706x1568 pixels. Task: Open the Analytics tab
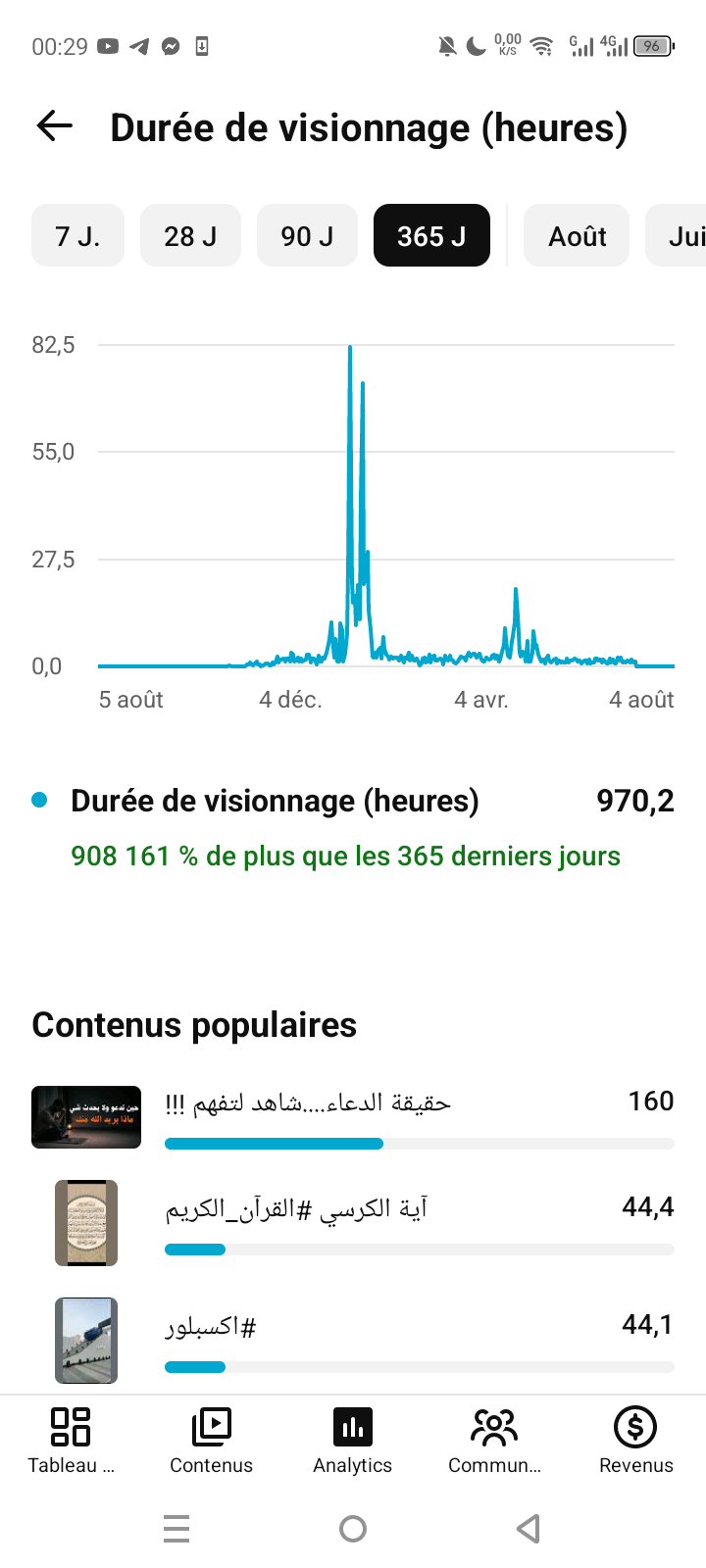coord(353,1440)
